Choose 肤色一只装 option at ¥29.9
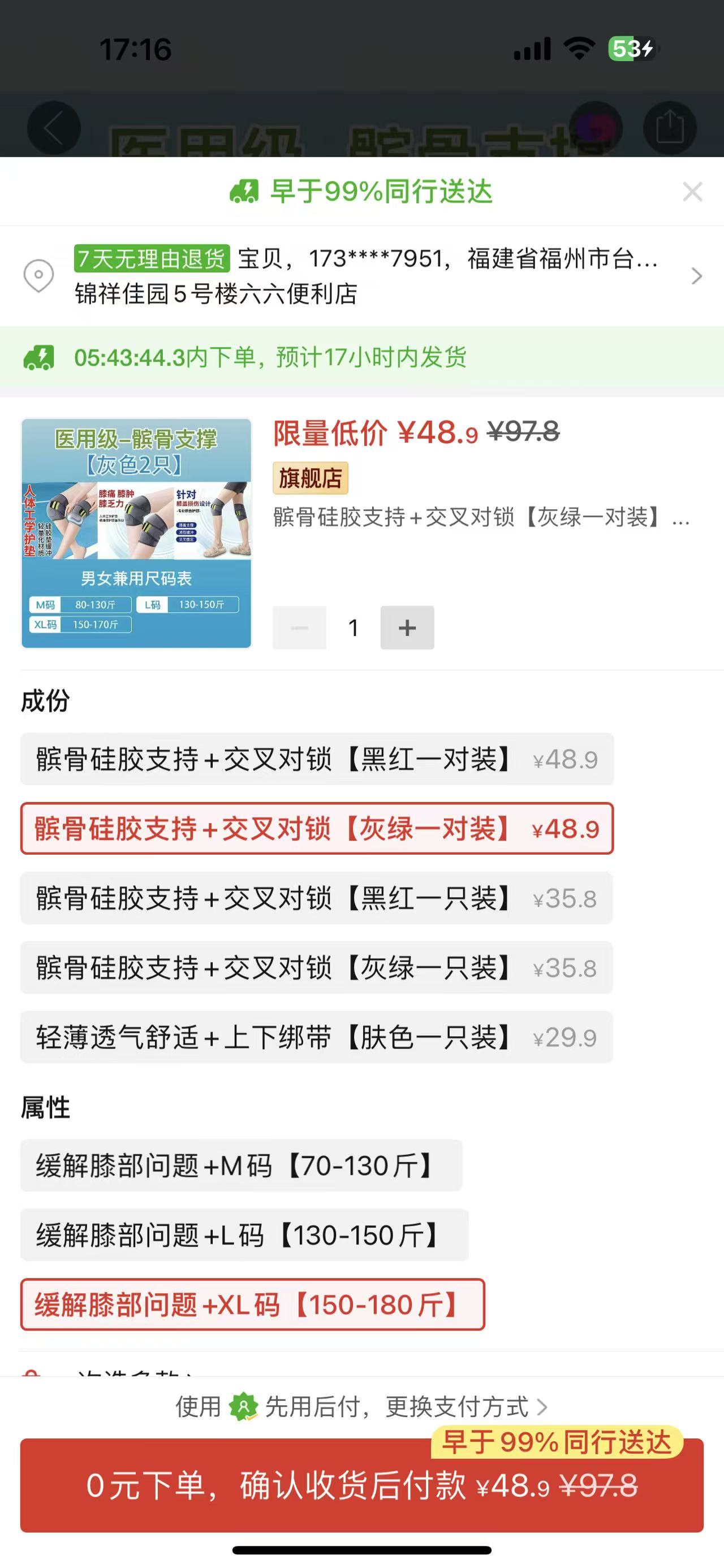This screenshot has width=724, height=1568. click(x=317, y=1037)
